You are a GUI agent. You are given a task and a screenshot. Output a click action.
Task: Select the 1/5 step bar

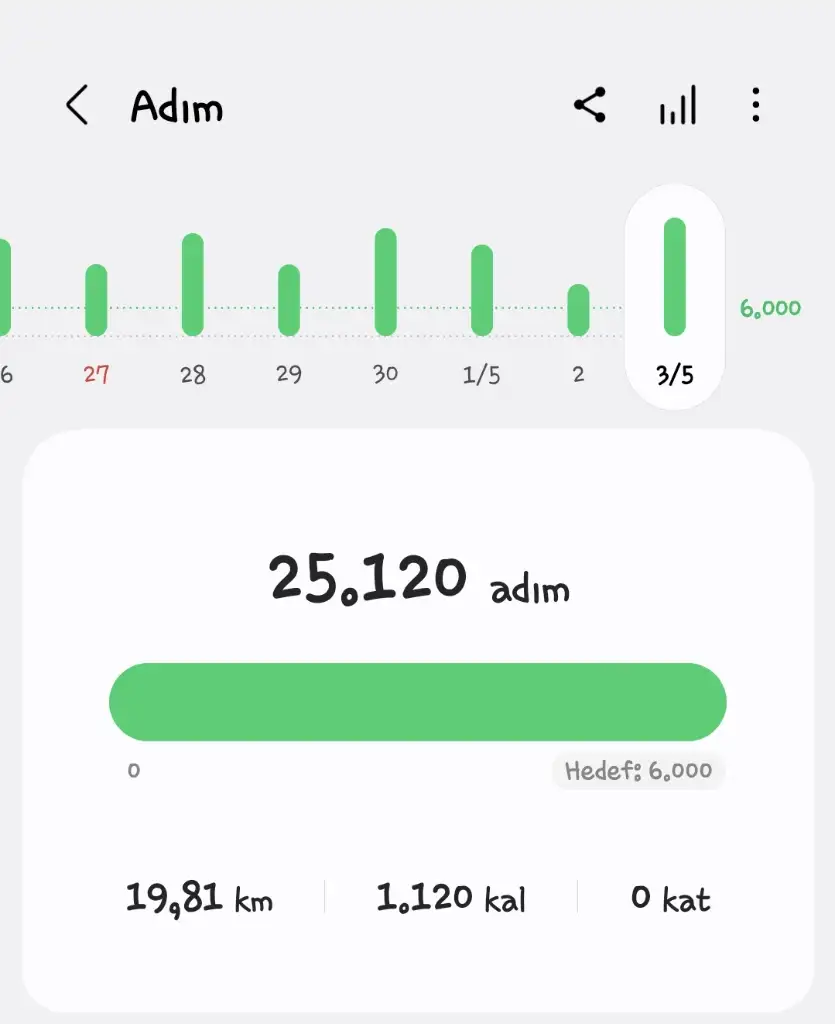pyautogui.click(x=482, y=290)
